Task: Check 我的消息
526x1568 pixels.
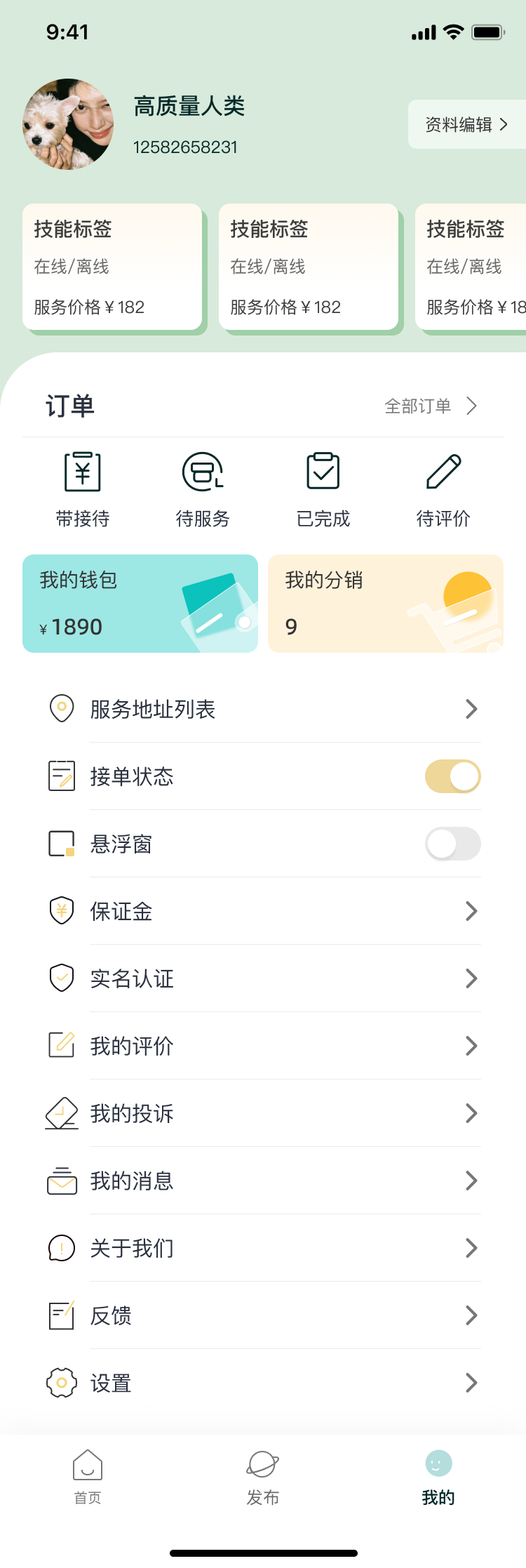Action: tap(263, 1181)
